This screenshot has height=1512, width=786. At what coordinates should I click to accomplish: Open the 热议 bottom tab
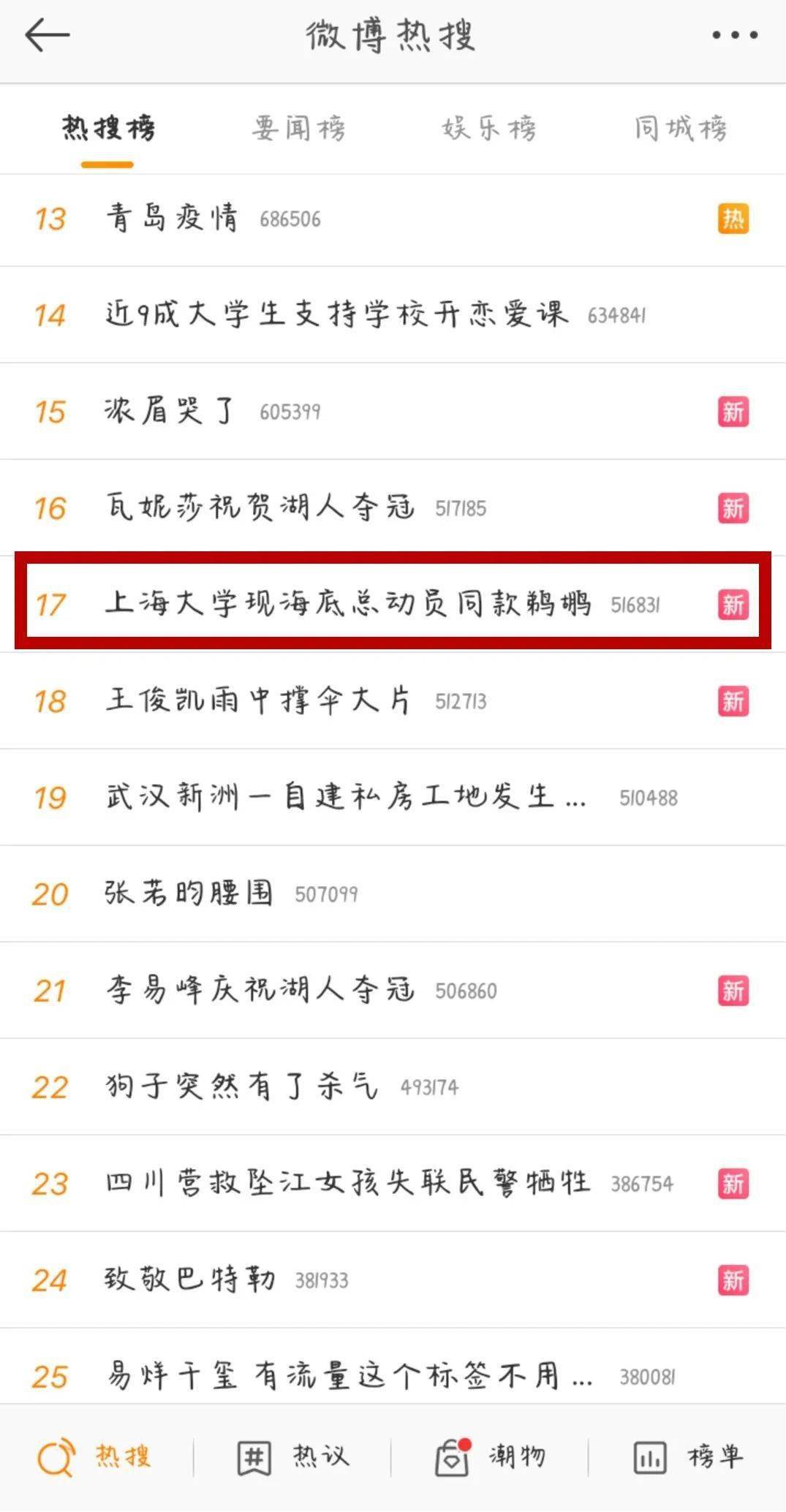(294, 1458)
